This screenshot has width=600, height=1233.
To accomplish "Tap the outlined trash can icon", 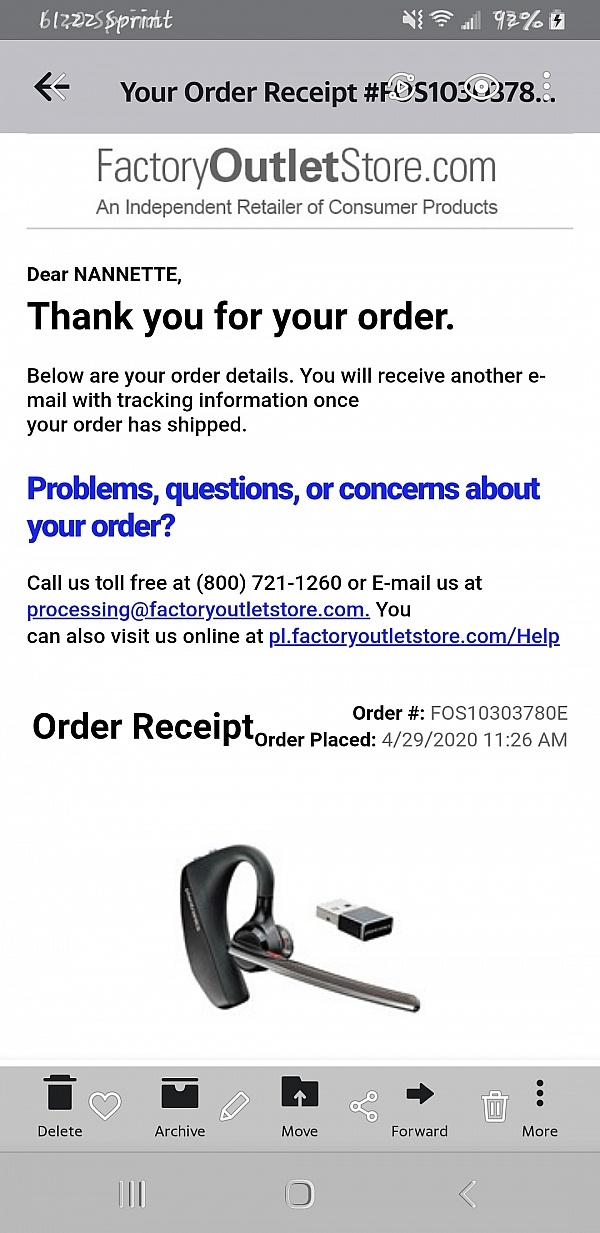I will point(494,1106).
